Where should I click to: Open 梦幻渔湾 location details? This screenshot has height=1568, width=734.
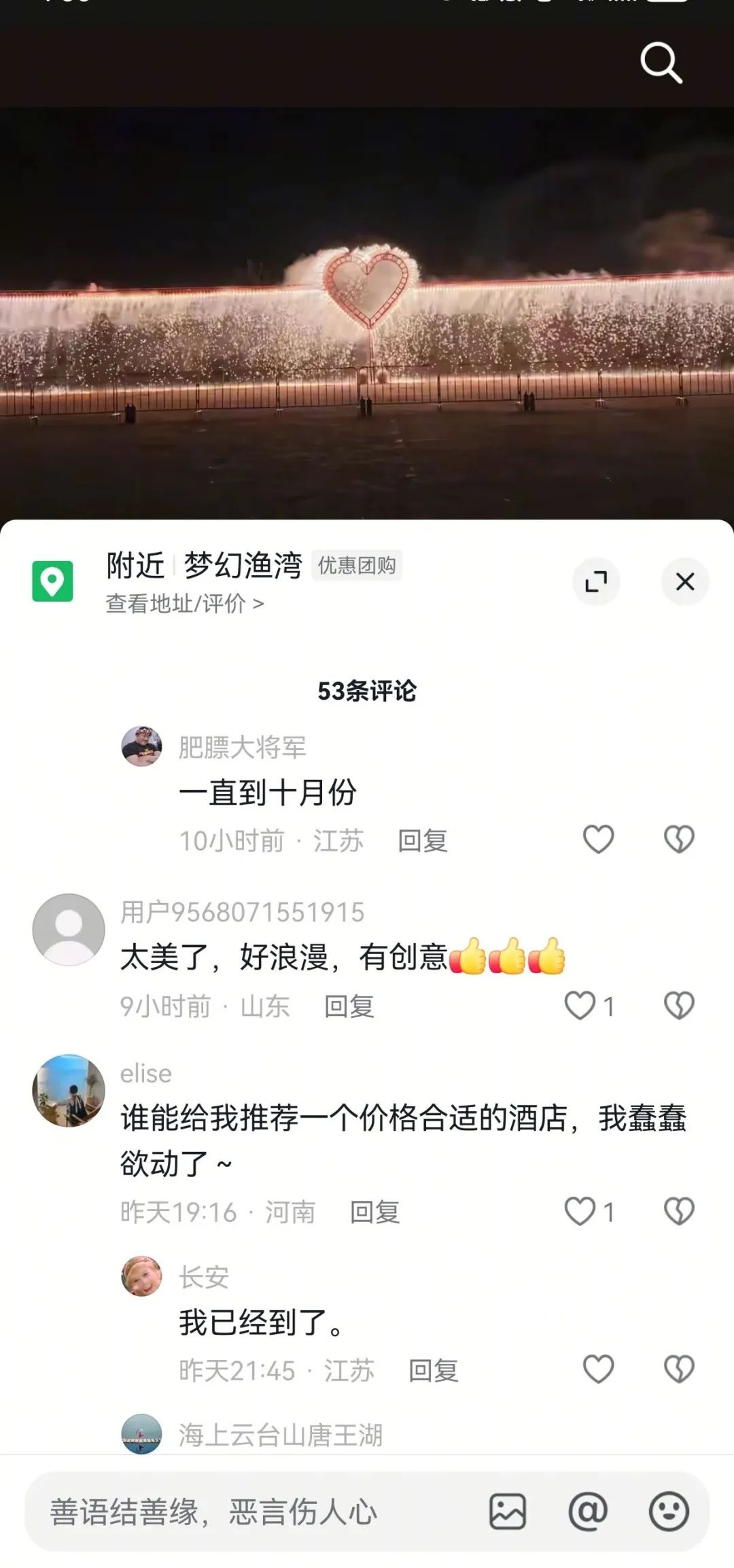point(242,566)
